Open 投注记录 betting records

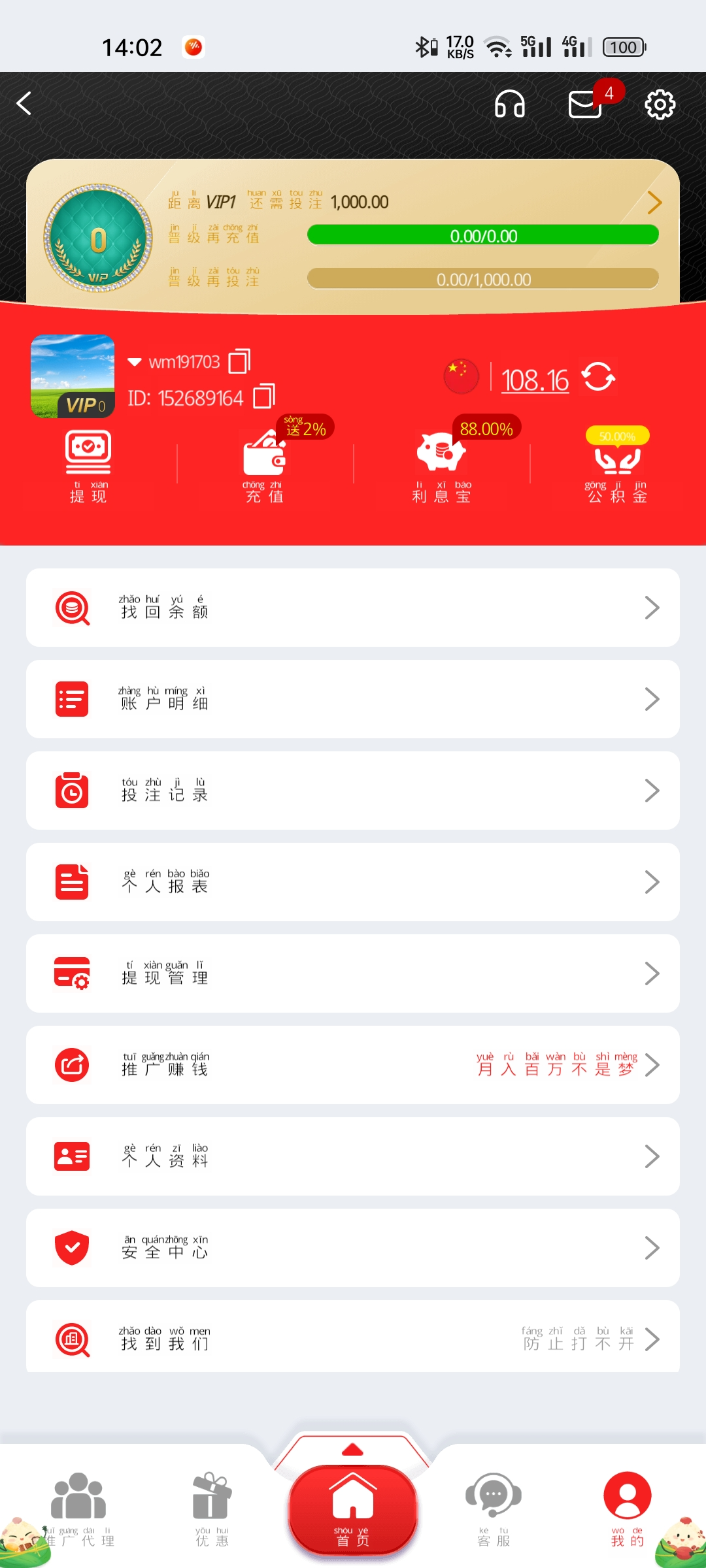(x=353, y=791)
